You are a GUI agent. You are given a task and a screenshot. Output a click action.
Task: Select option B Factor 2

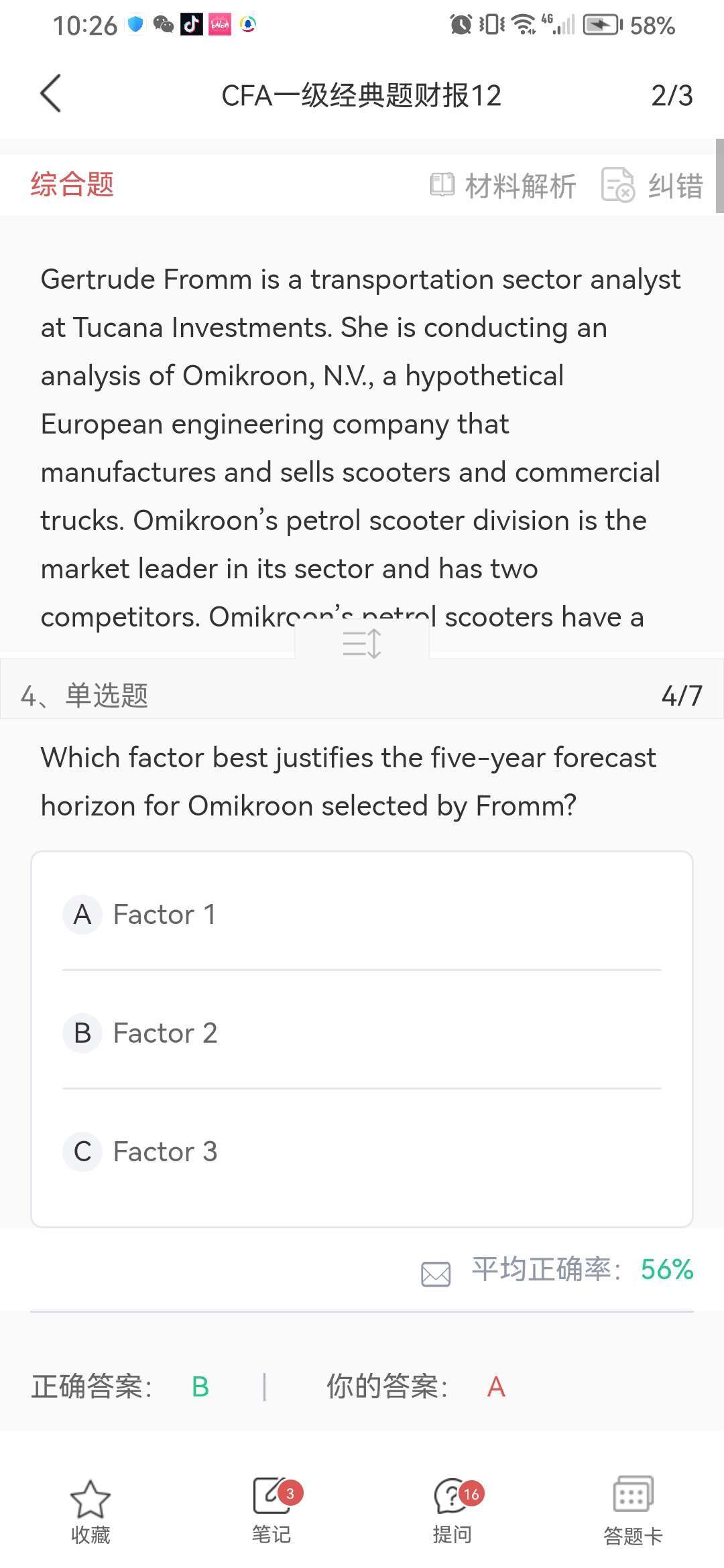(362, 1032)
